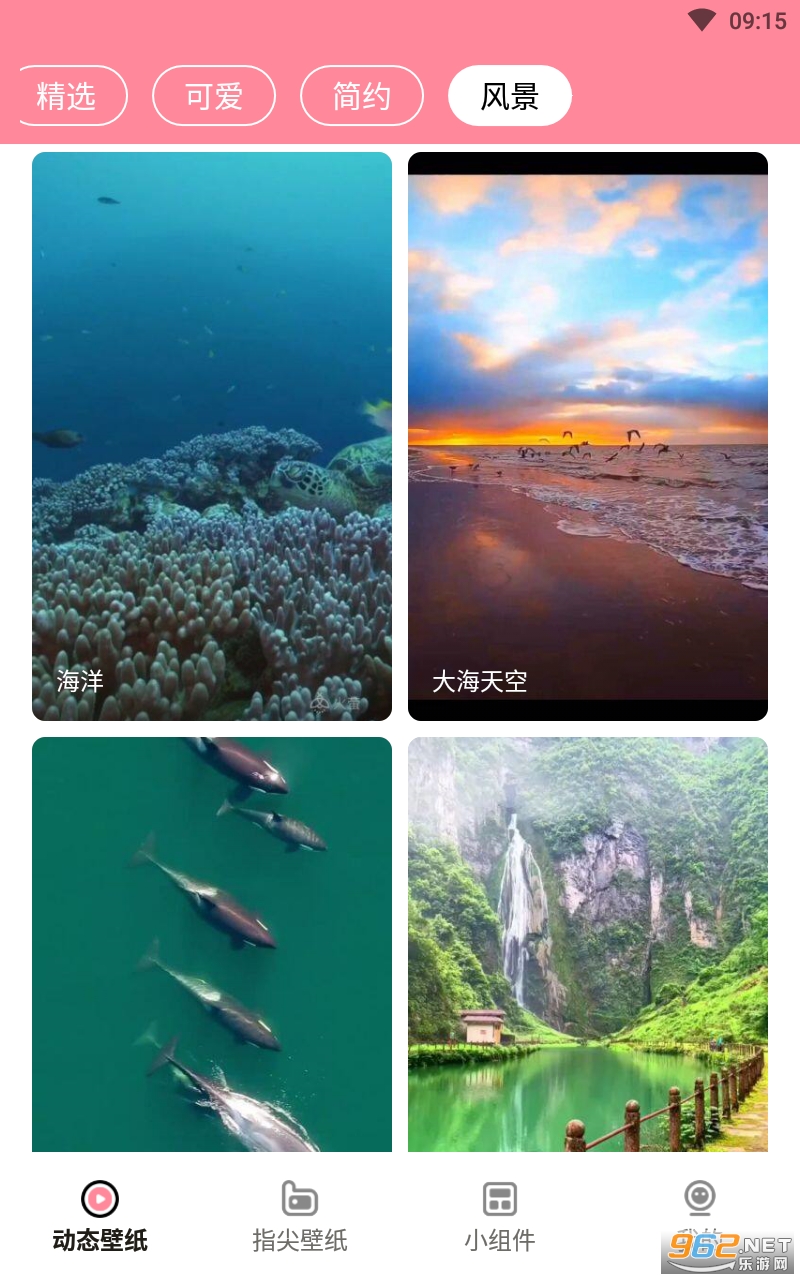Open the dolphins wallpaper tile
800x1280 pixels.
point(212,944)
